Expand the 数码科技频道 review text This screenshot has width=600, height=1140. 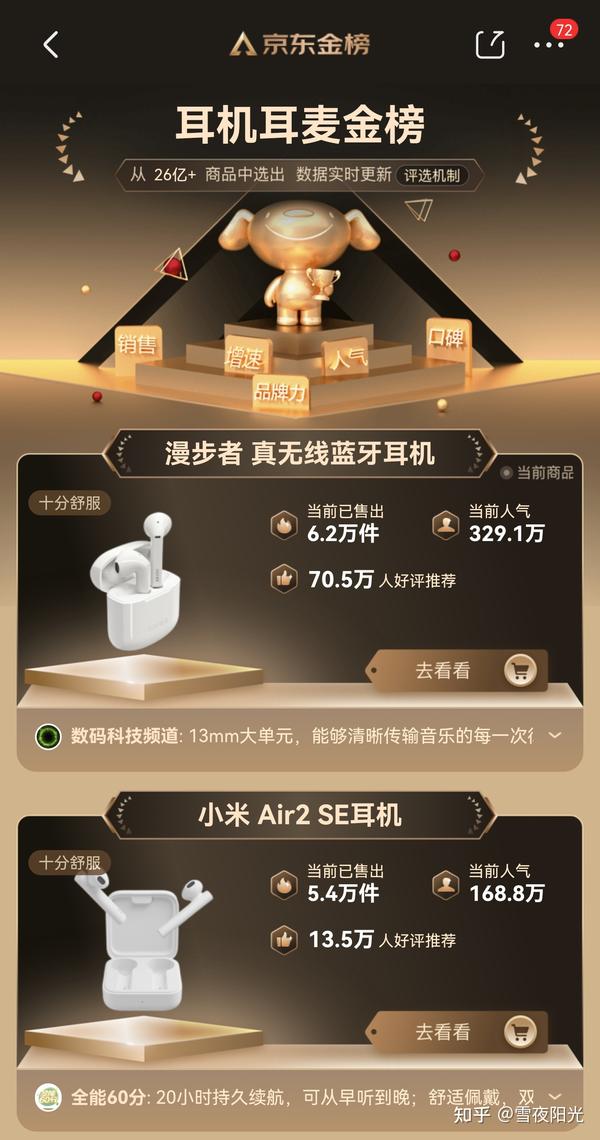pyautogui.click(x=555, y=736)
